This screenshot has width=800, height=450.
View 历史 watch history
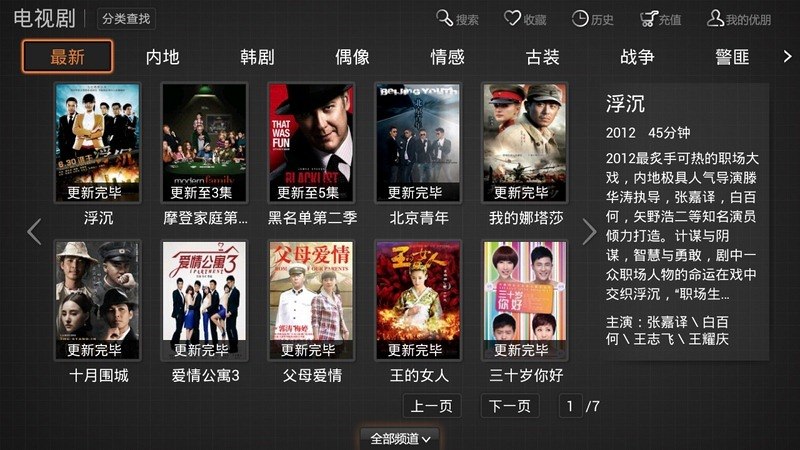pos(593,19)
